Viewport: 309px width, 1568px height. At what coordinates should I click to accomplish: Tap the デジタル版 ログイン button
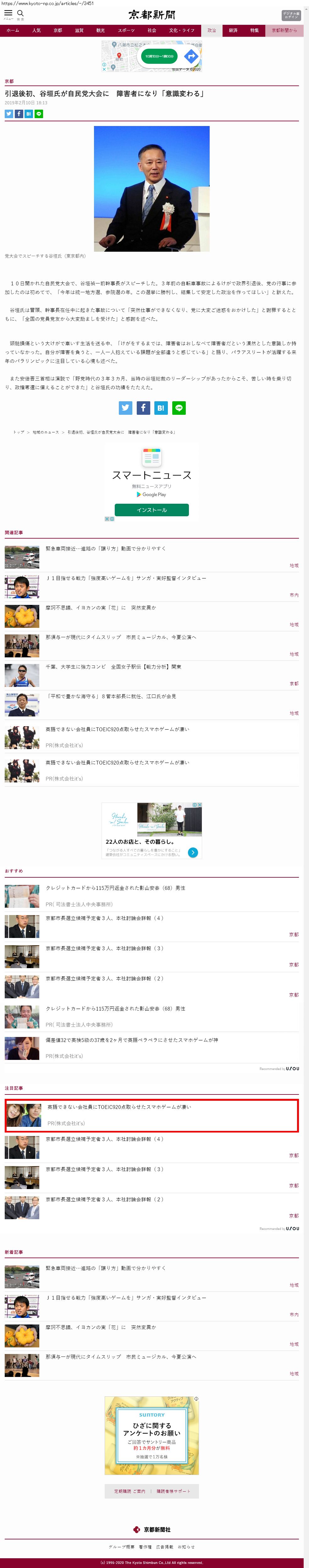291,15
